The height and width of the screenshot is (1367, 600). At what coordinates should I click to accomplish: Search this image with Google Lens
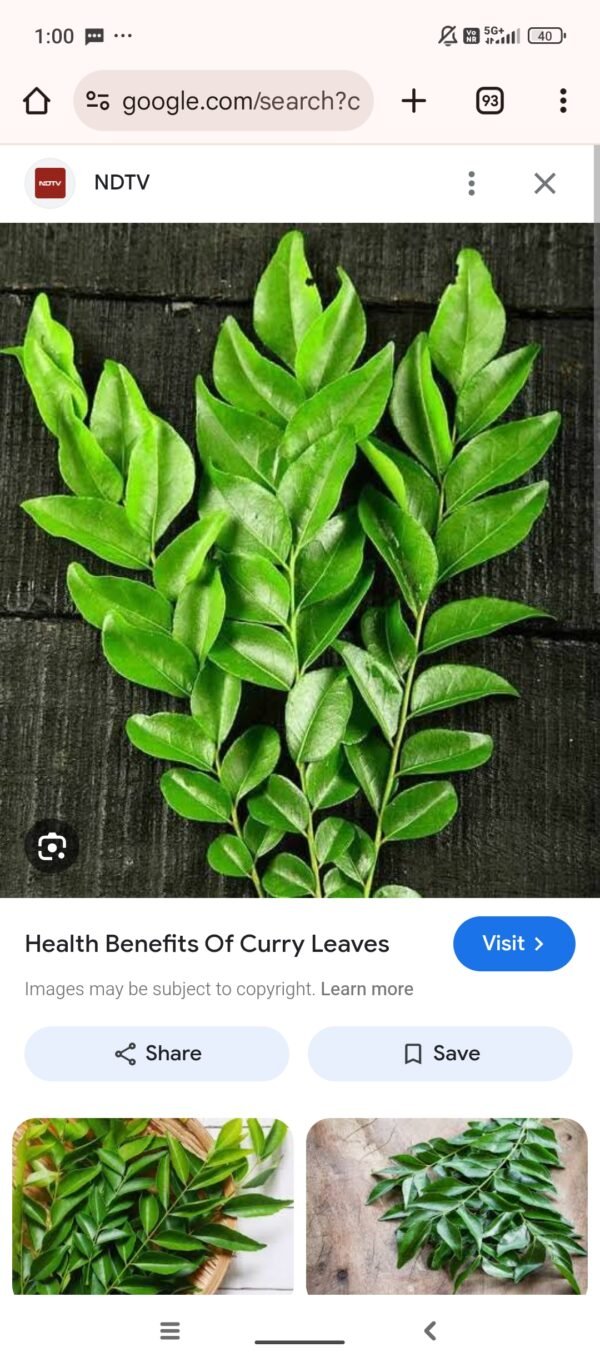(52, 847)
